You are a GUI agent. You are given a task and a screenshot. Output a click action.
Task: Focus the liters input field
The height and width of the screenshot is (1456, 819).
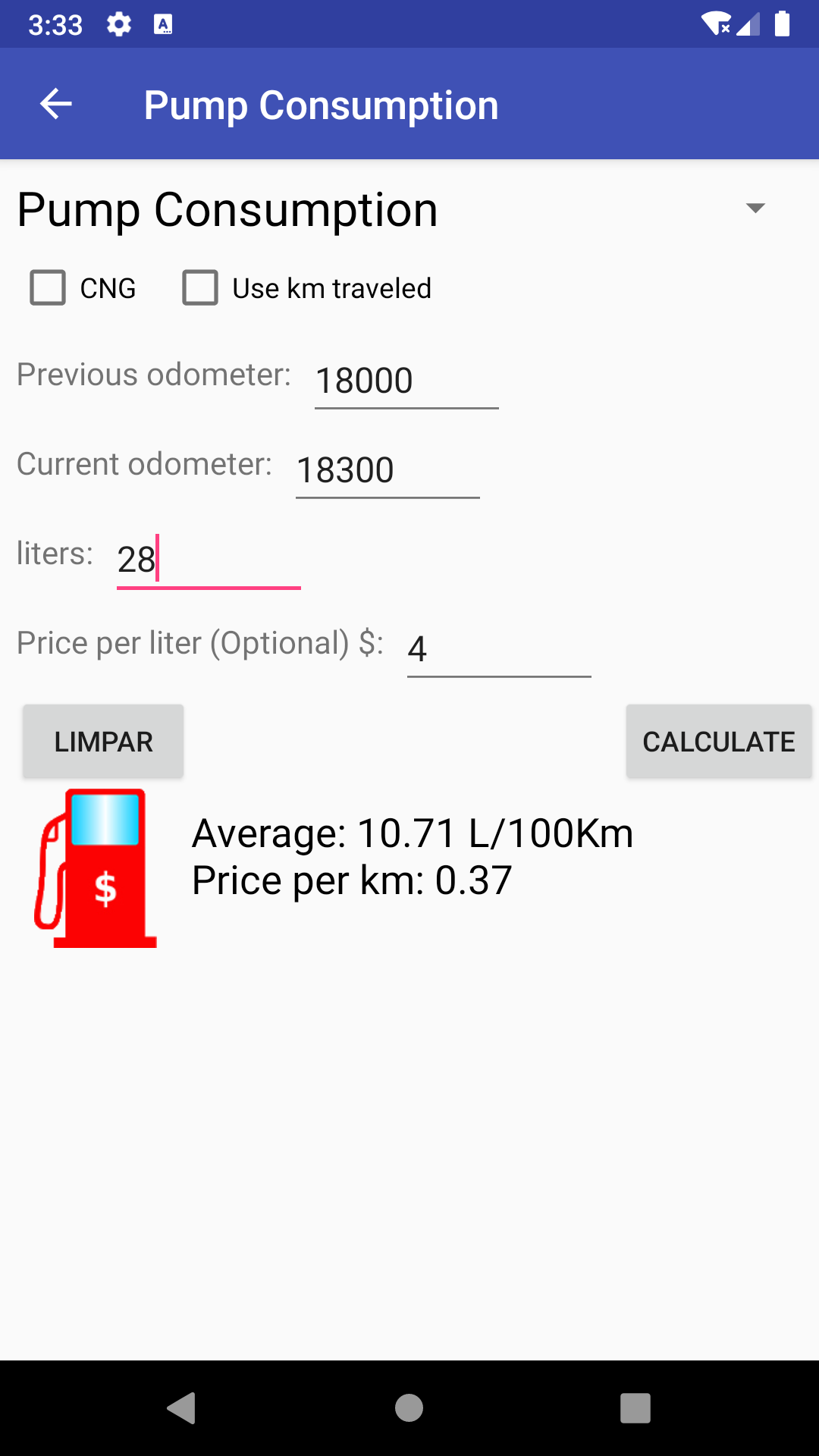click(209, 560)
